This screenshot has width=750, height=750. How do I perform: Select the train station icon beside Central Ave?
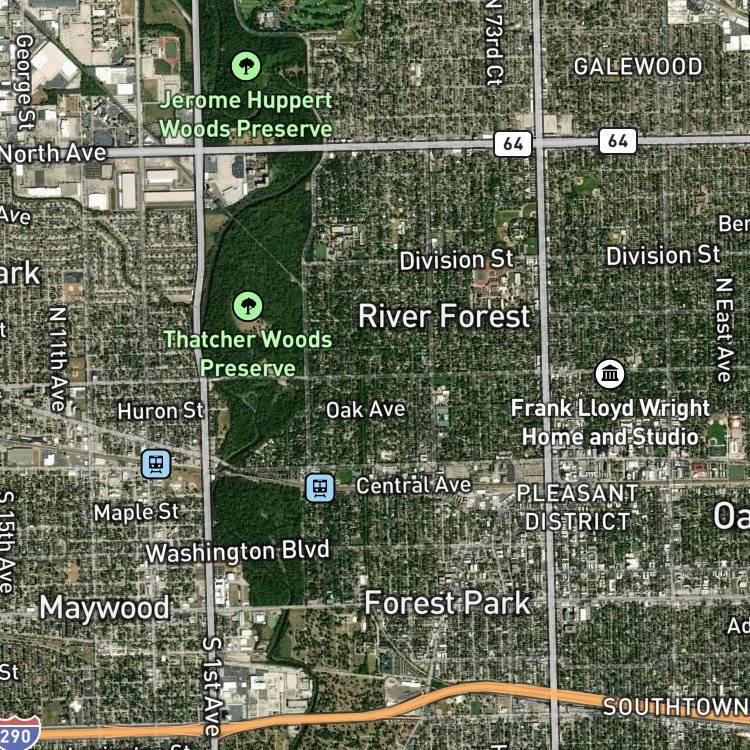(320, 488)
